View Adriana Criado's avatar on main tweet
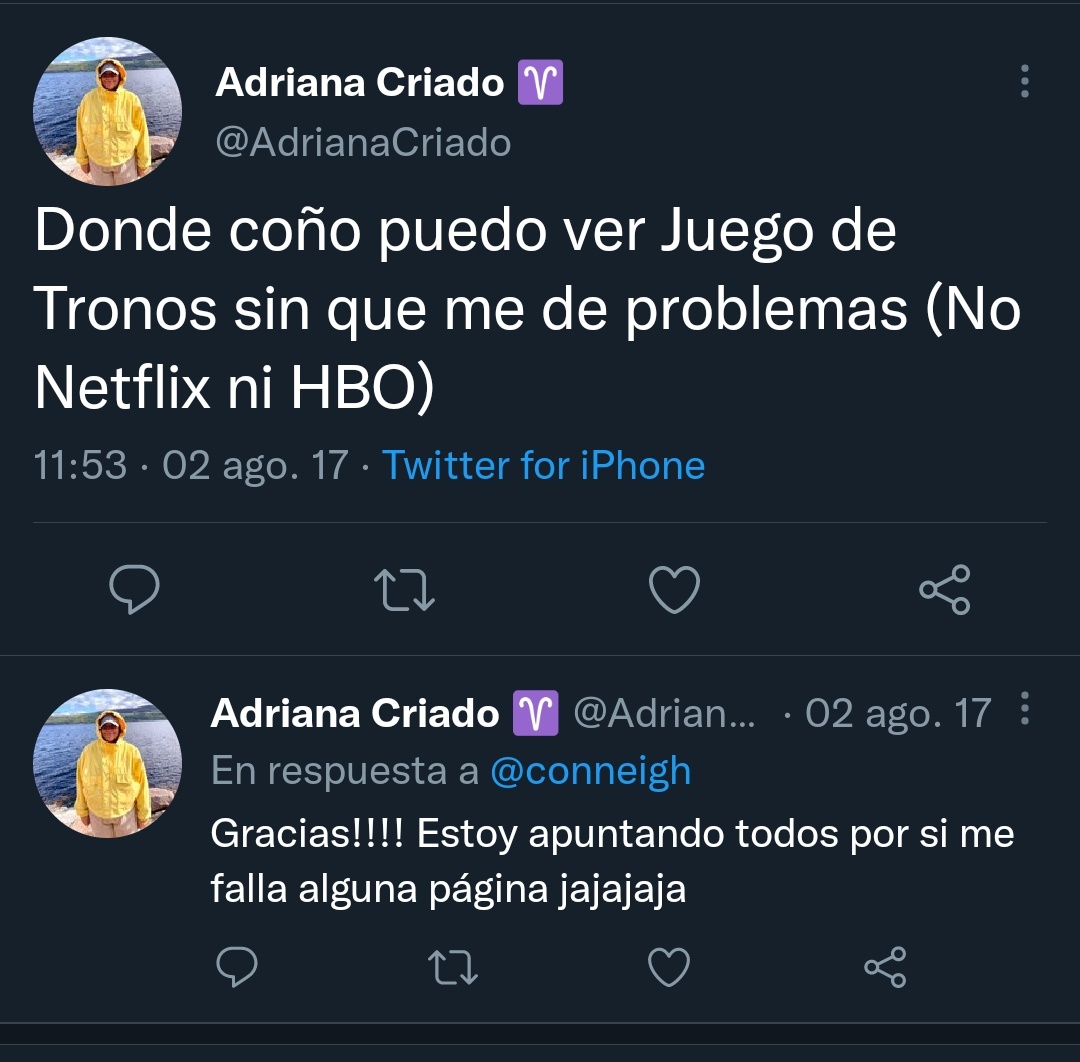 (108, 112)
